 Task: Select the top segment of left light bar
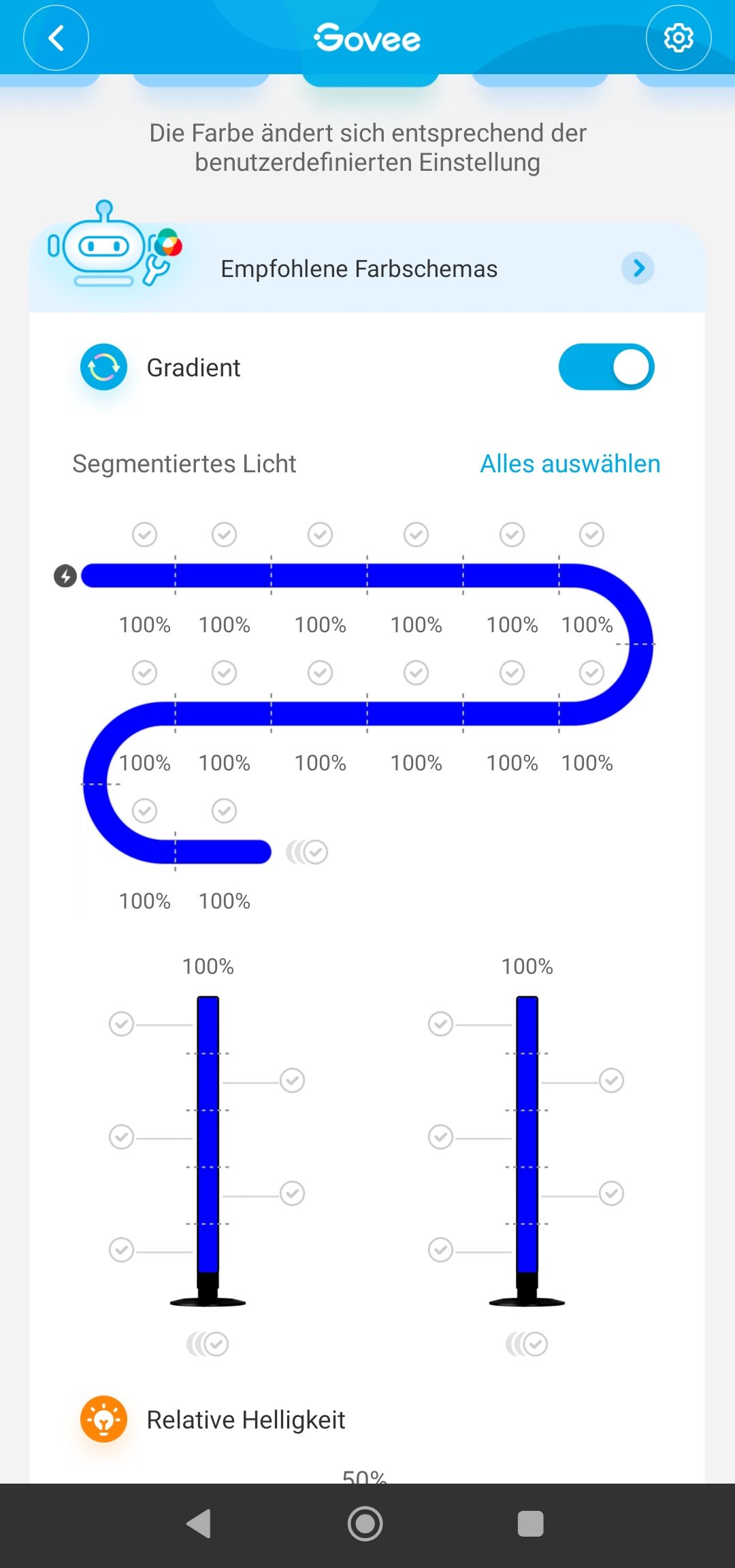(122, 1024)
